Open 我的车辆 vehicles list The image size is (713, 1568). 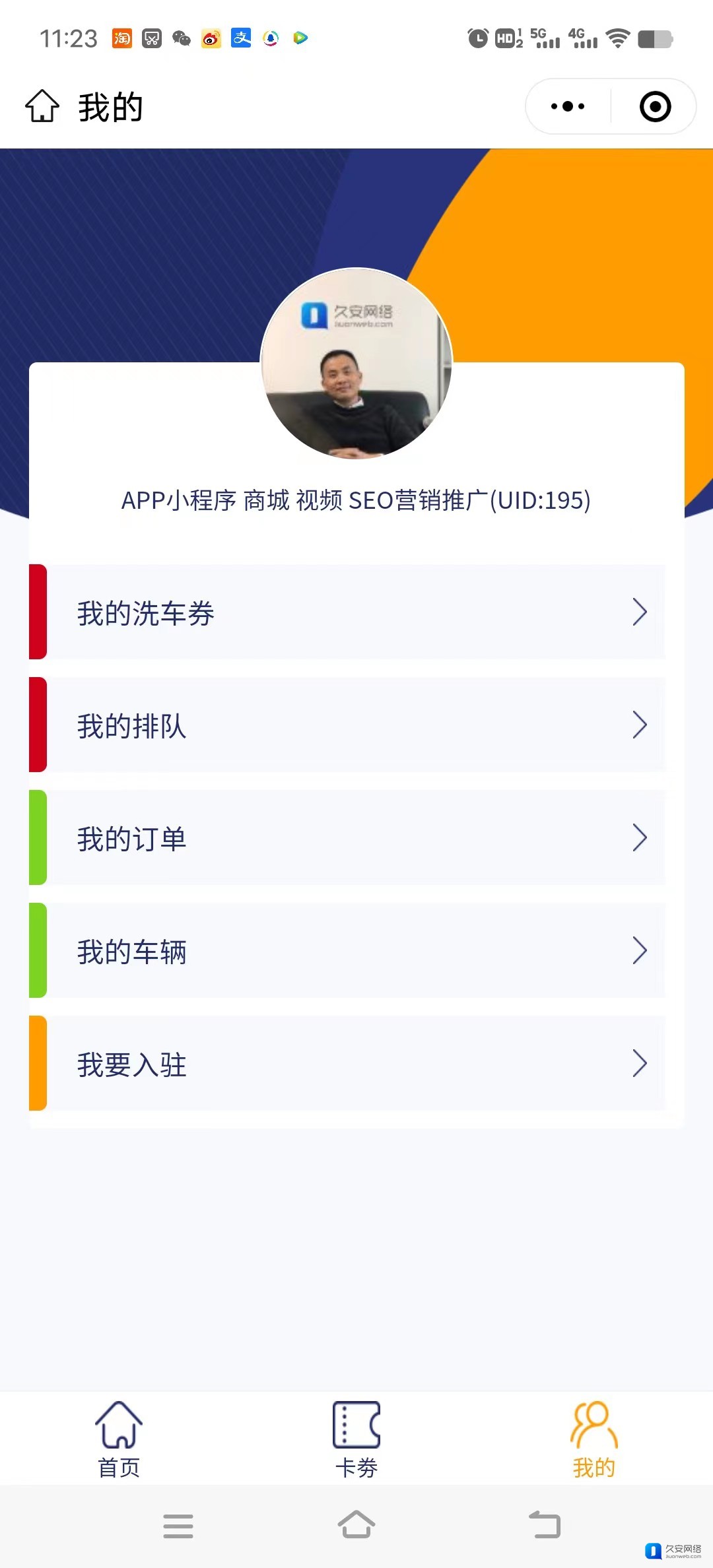[356, 950]
